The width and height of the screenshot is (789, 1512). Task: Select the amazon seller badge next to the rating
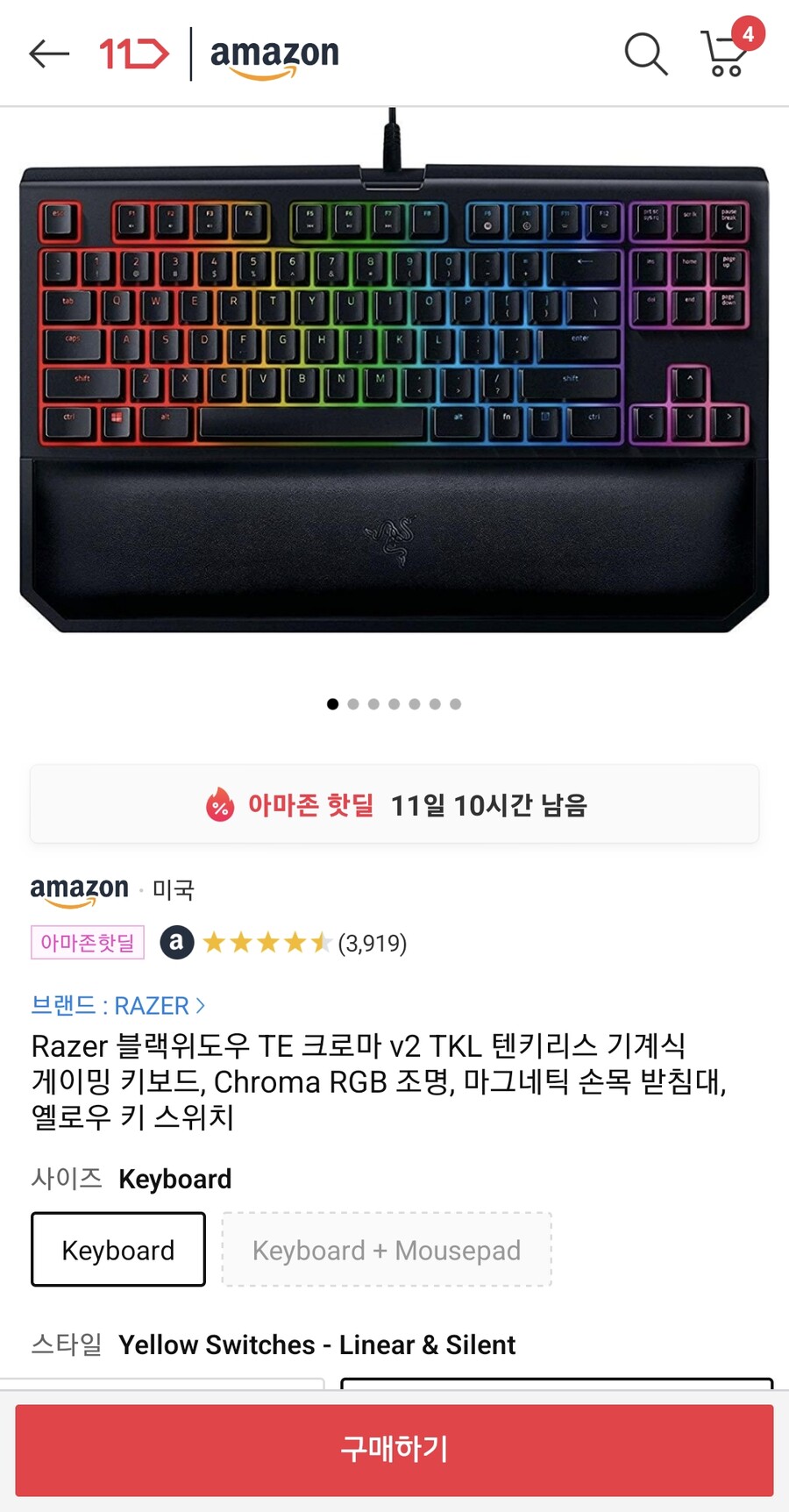point(176,943)
